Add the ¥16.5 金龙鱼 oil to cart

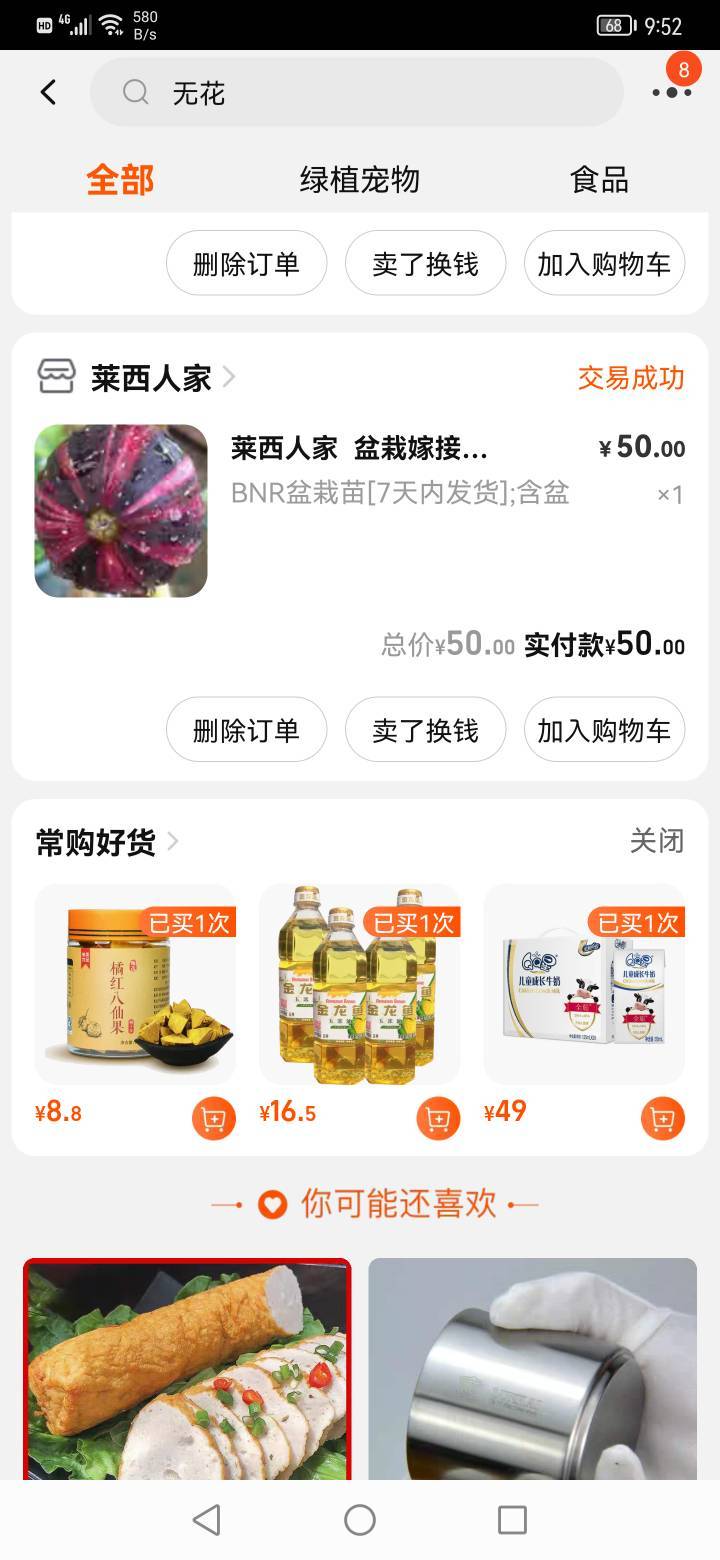point(438,1118)
